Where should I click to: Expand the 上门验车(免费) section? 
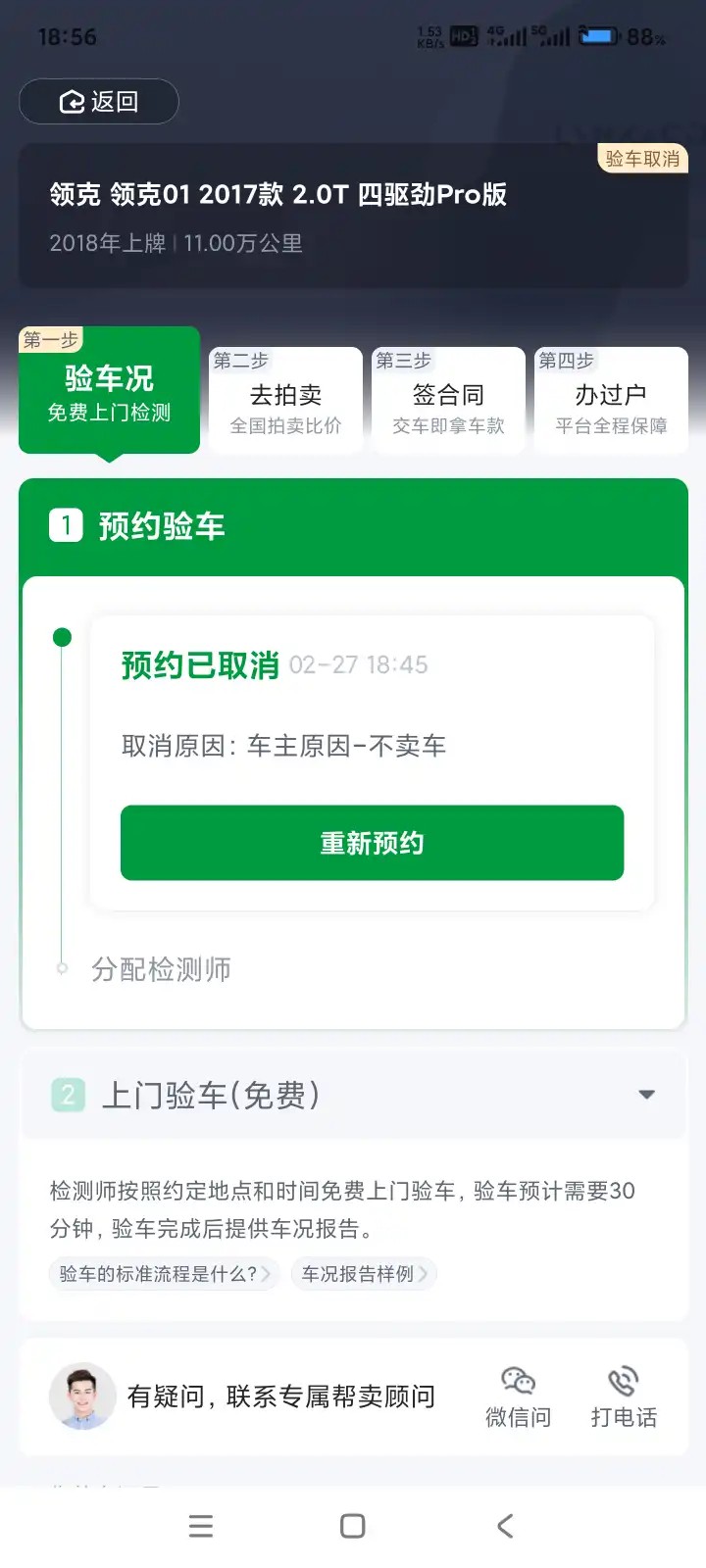pyautogui.click(x=353, y=1095)
